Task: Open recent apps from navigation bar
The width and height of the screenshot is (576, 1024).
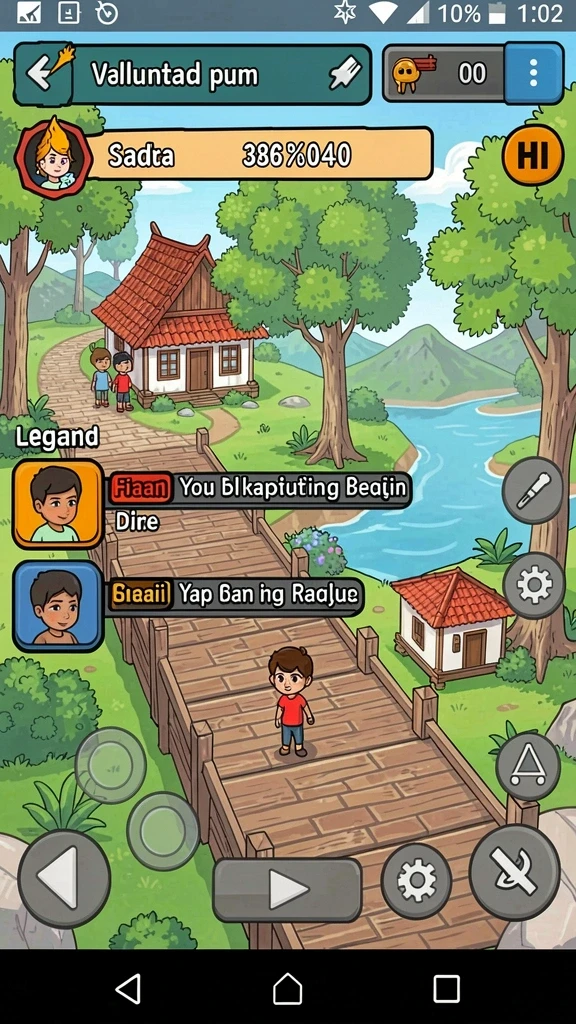Action: point(447,989)
